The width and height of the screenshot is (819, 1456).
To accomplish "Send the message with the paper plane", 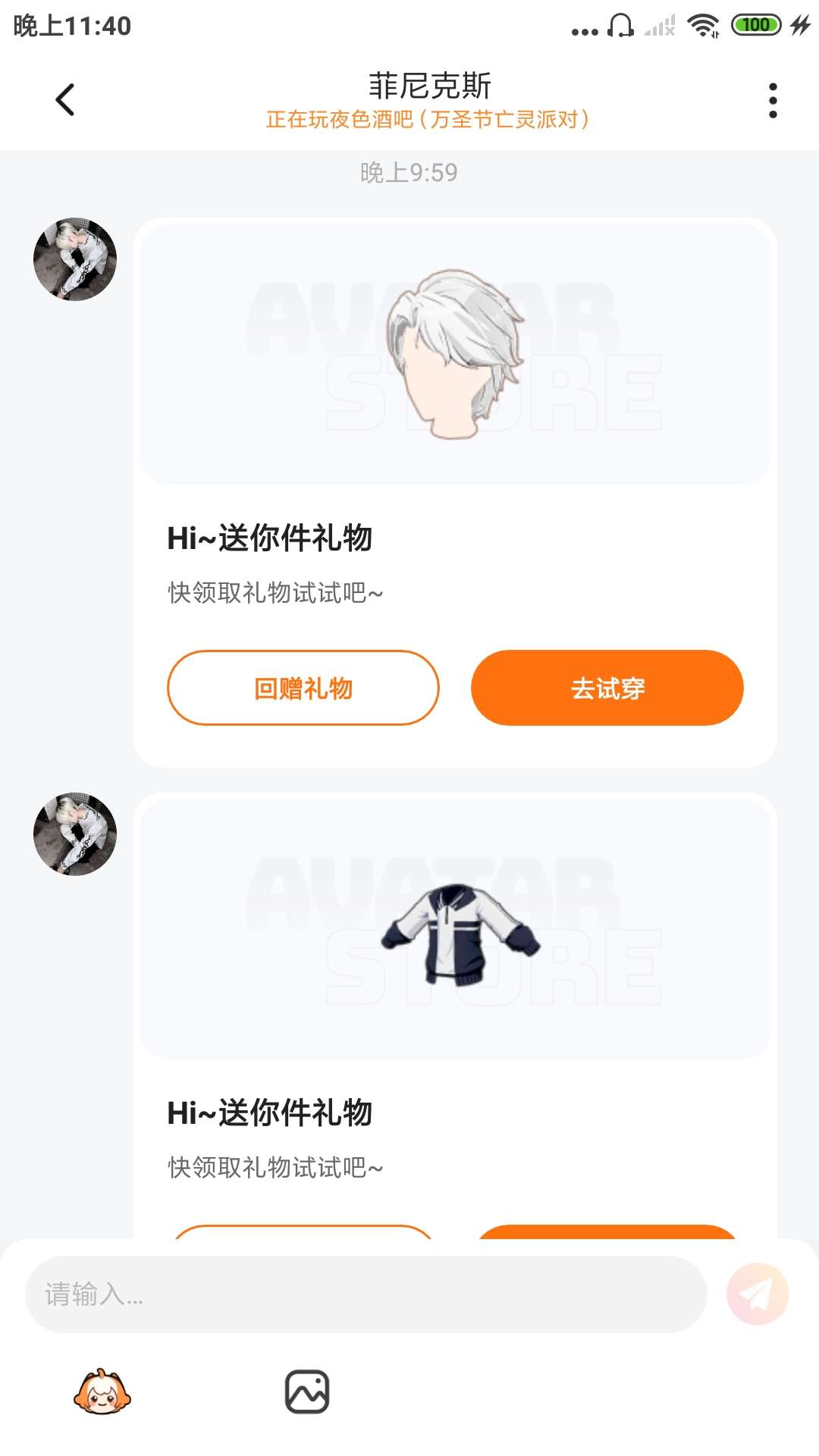I will (x=757, y=1294).
